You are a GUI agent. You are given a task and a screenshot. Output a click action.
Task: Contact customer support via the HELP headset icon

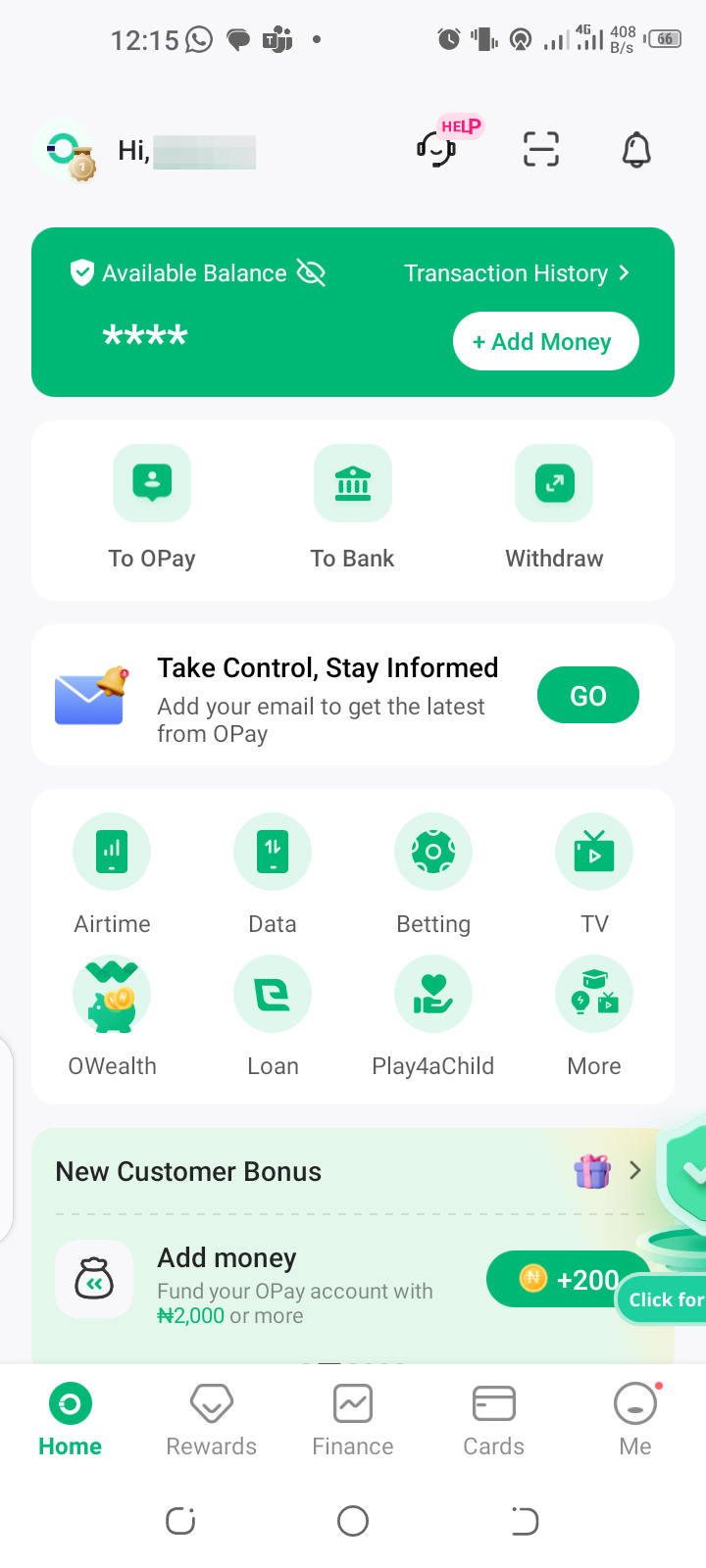(435, 148)
